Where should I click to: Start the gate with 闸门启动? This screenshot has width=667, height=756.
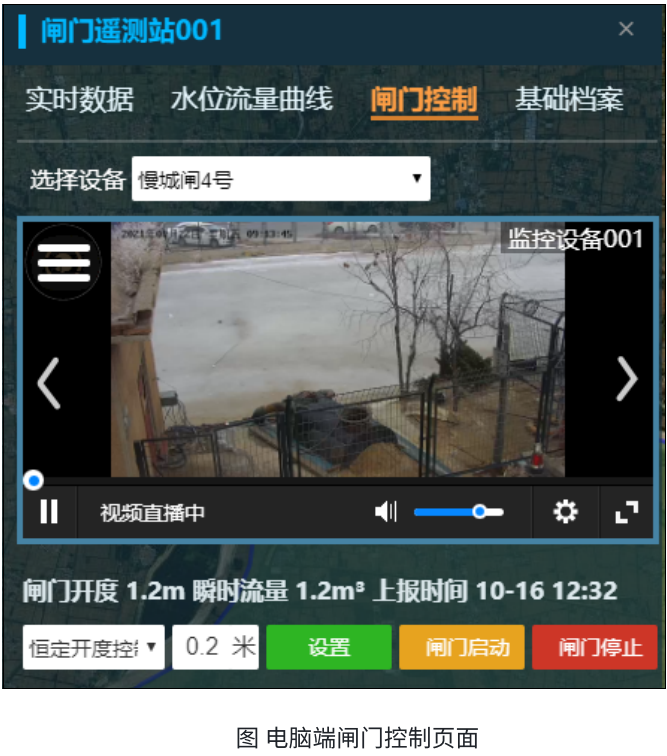(461, 647)
